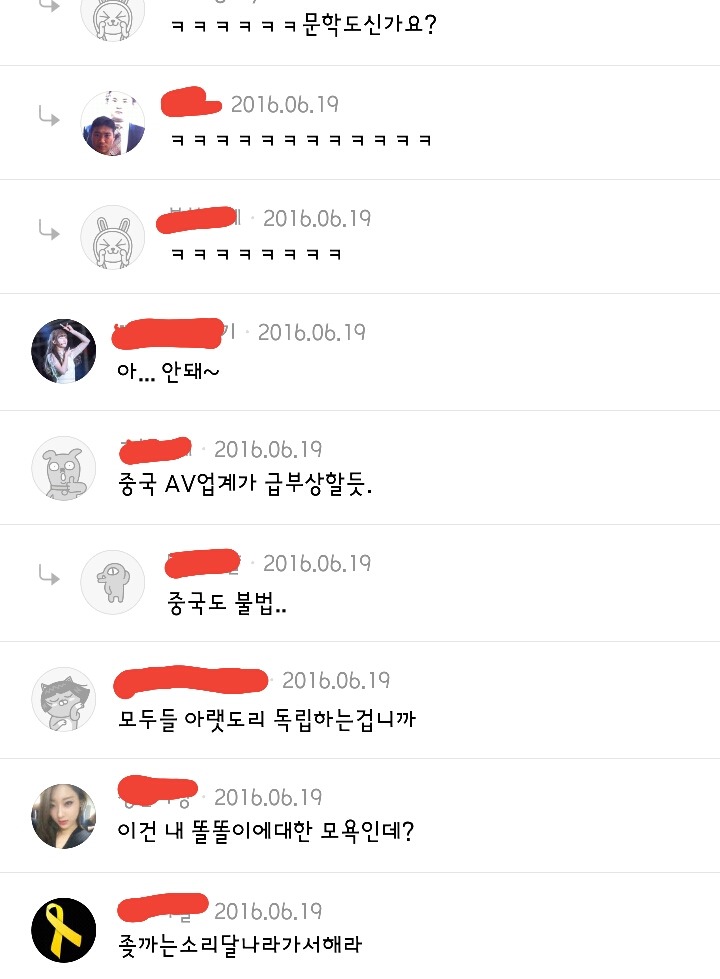Click the rabbit character profile picture
720x979 pixels.
tap(113, 236)
